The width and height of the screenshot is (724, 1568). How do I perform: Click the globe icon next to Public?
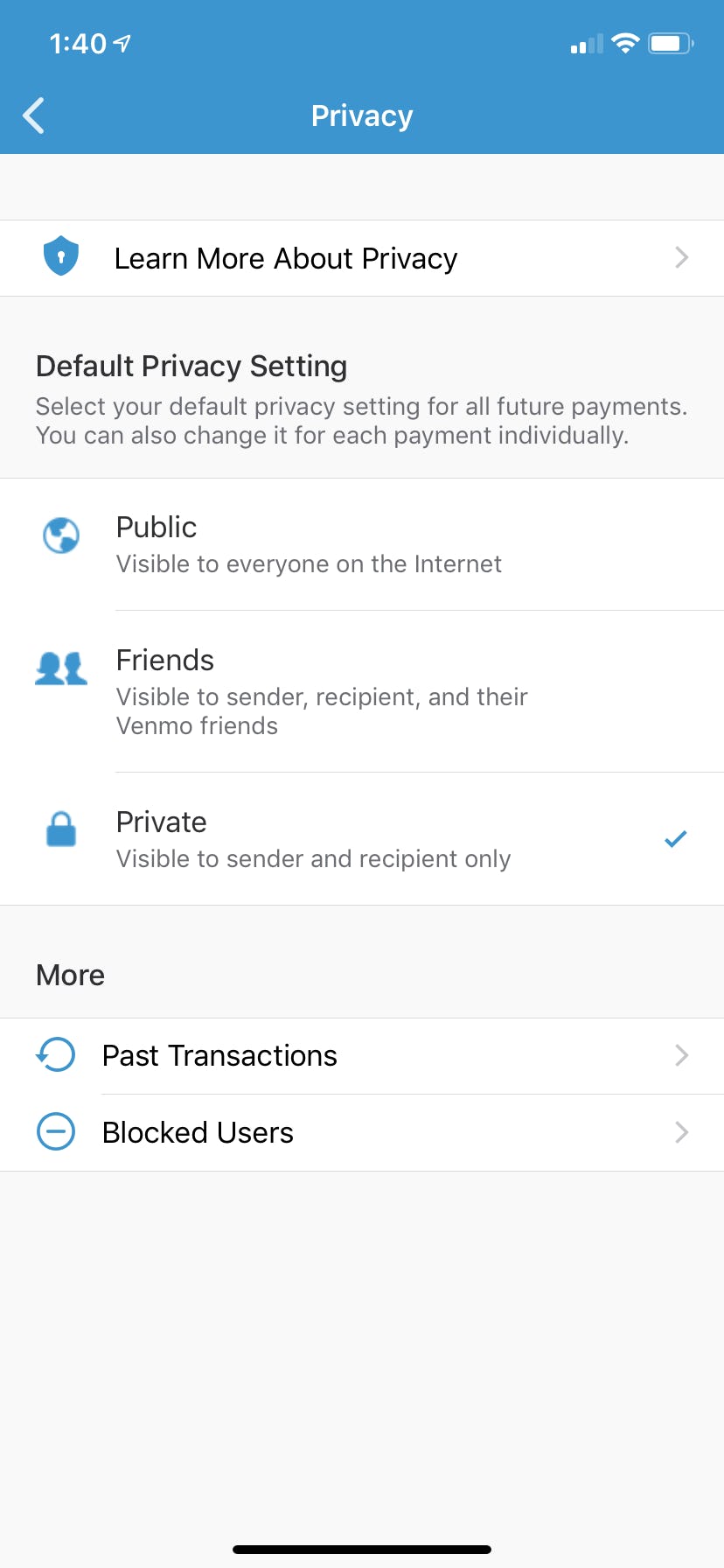click(61, 535)
